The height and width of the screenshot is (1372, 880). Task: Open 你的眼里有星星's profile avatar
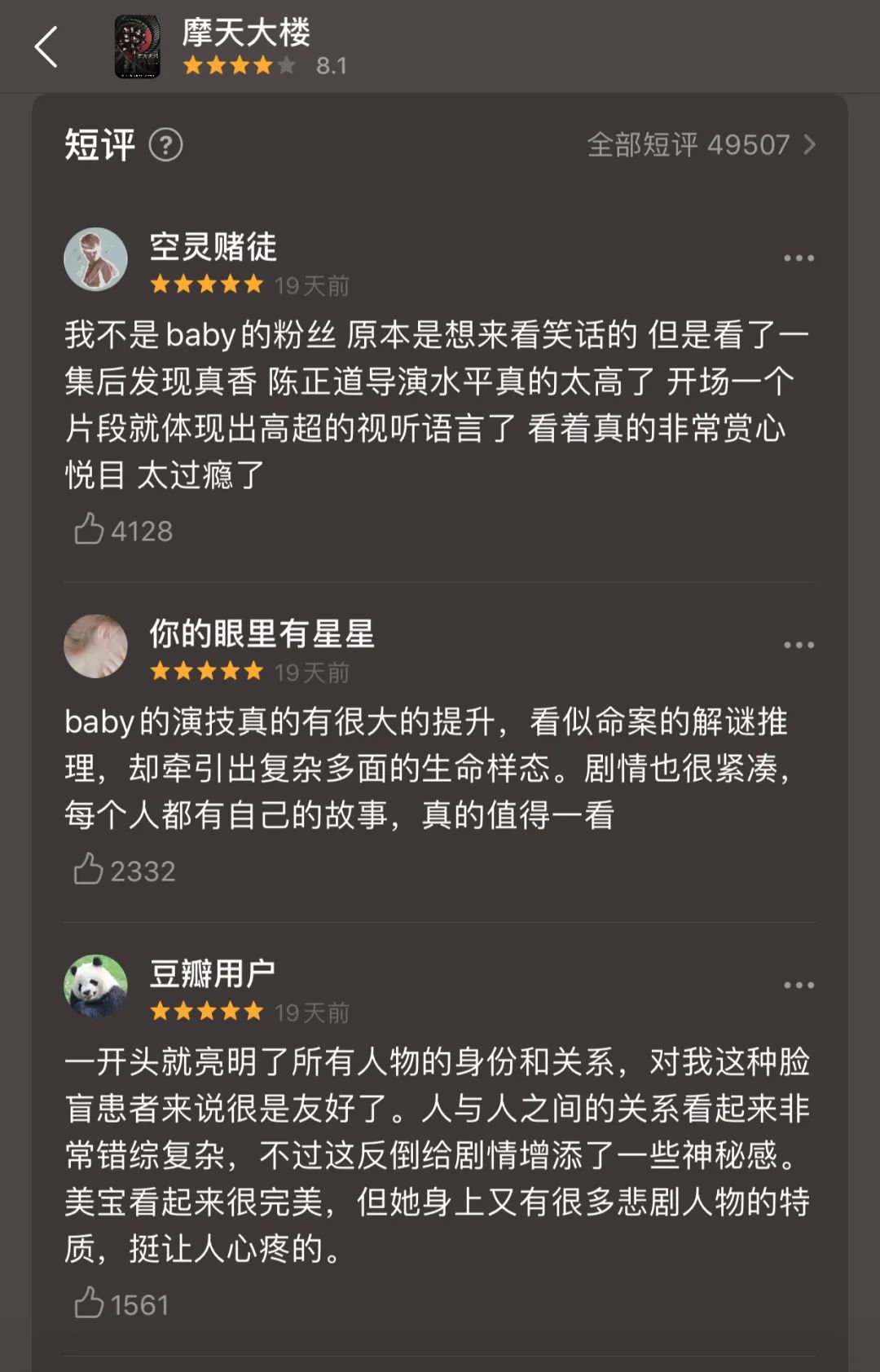tap(96, 646)
